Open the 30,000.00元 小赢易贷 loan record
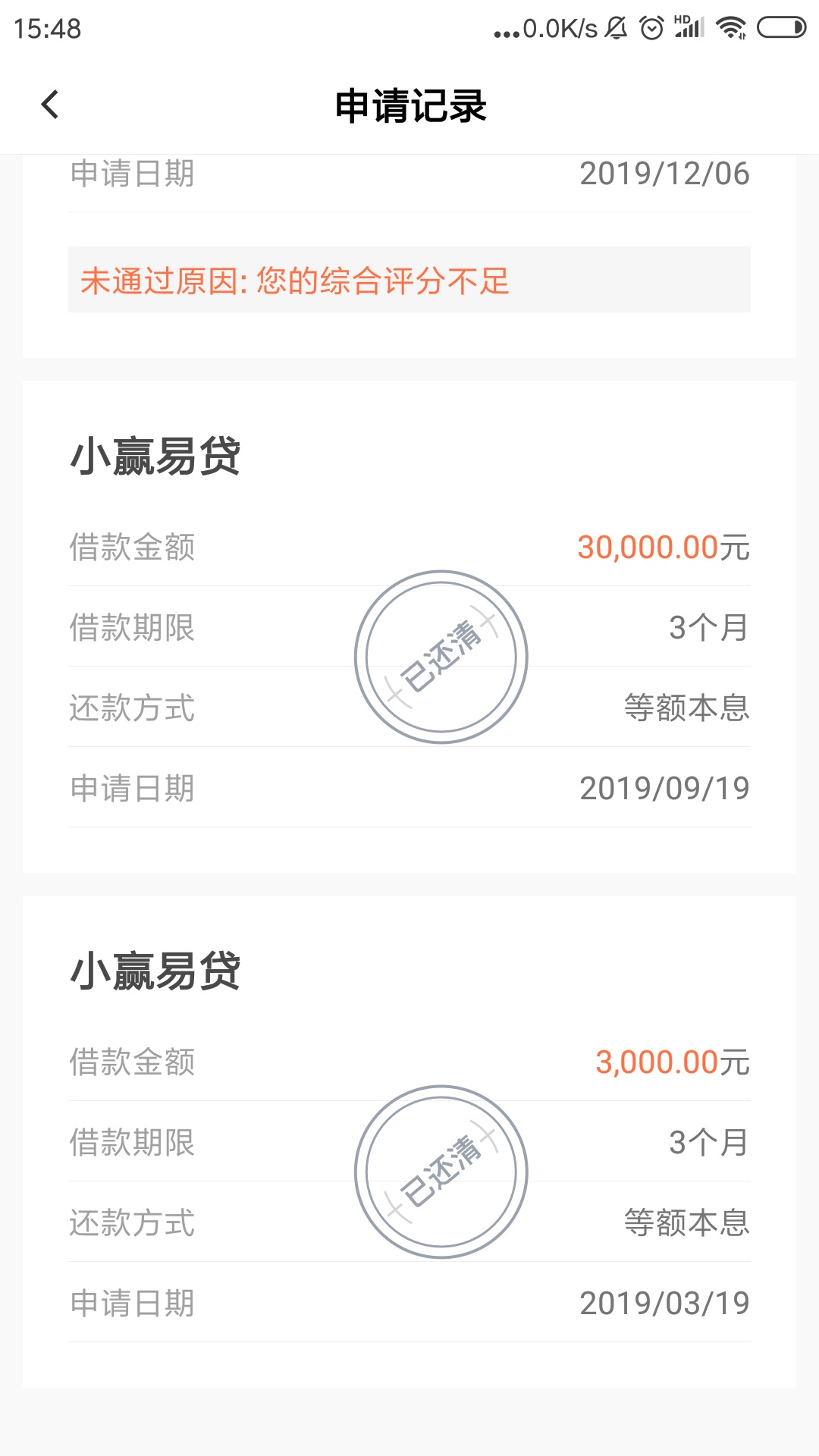This screenshot has height=1456, width=819. tap(409, 626)
